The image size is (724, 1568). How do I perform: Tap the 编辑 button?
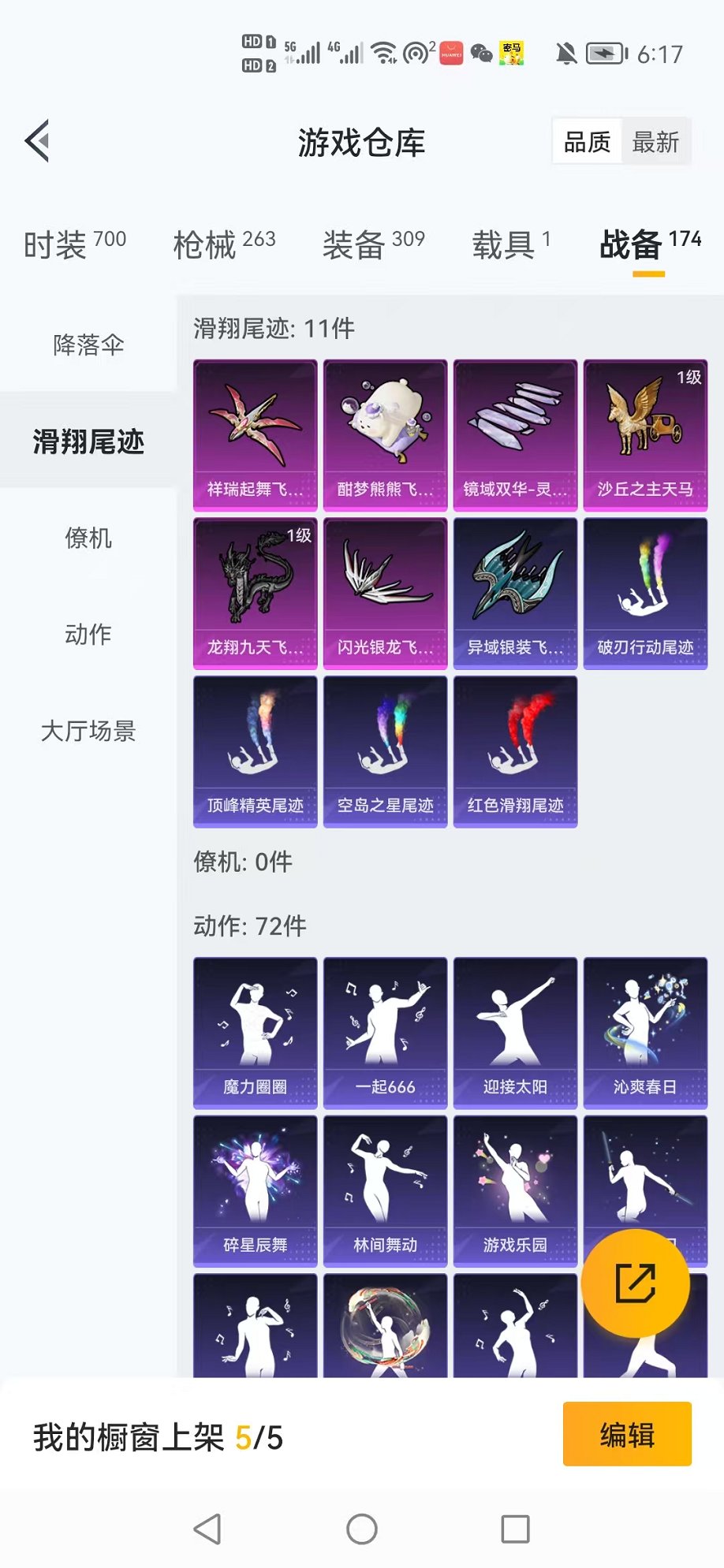[x=627, y=1434]
